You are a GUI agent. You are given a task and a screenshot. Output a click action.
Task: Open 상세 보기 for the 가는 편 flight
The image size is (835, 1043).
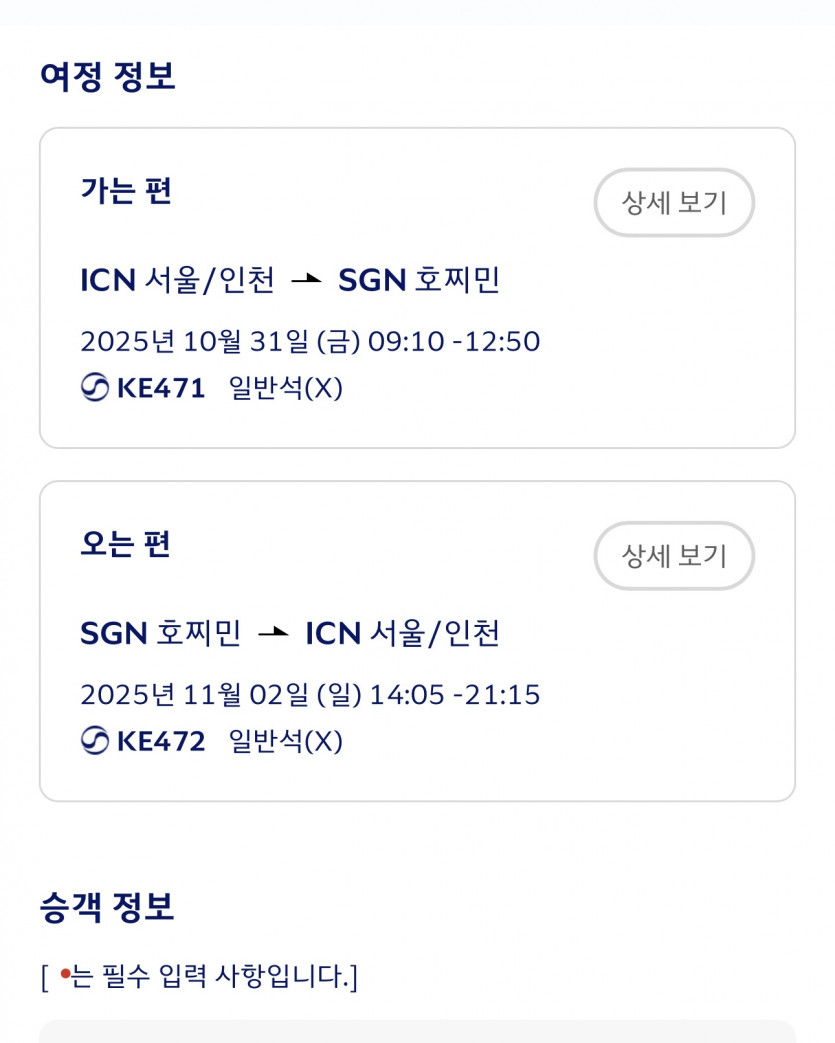pyautogui.click(x=674, y=203)
